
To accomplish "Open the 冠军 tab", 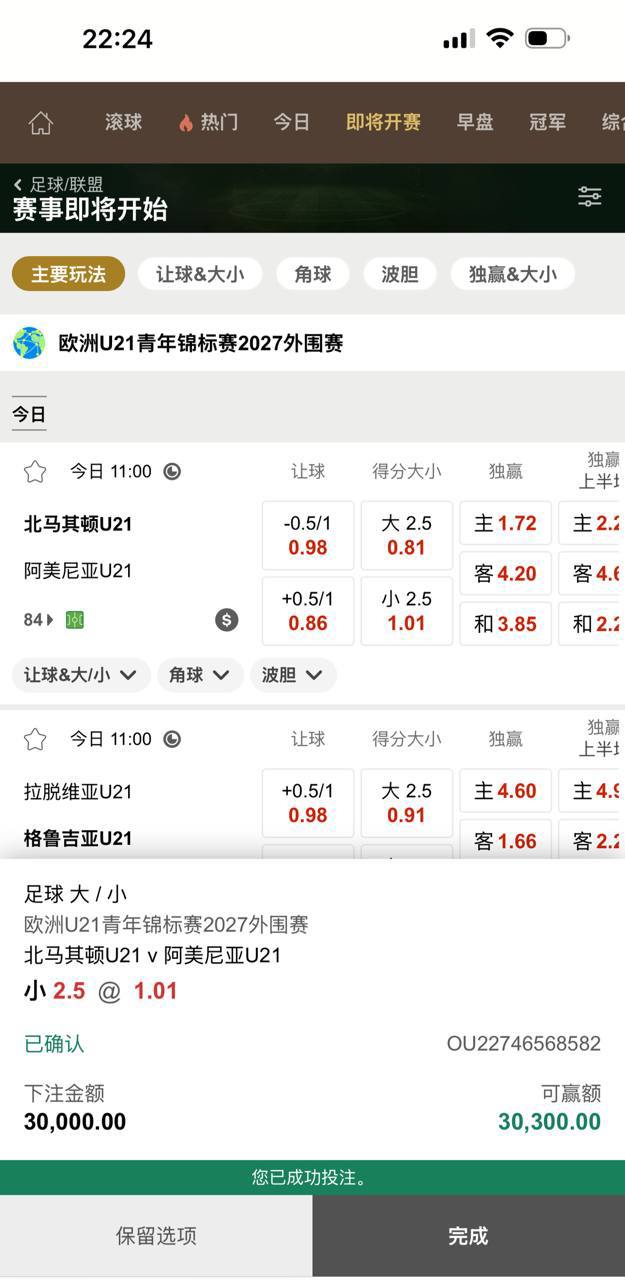I will (x=547, y=122).
